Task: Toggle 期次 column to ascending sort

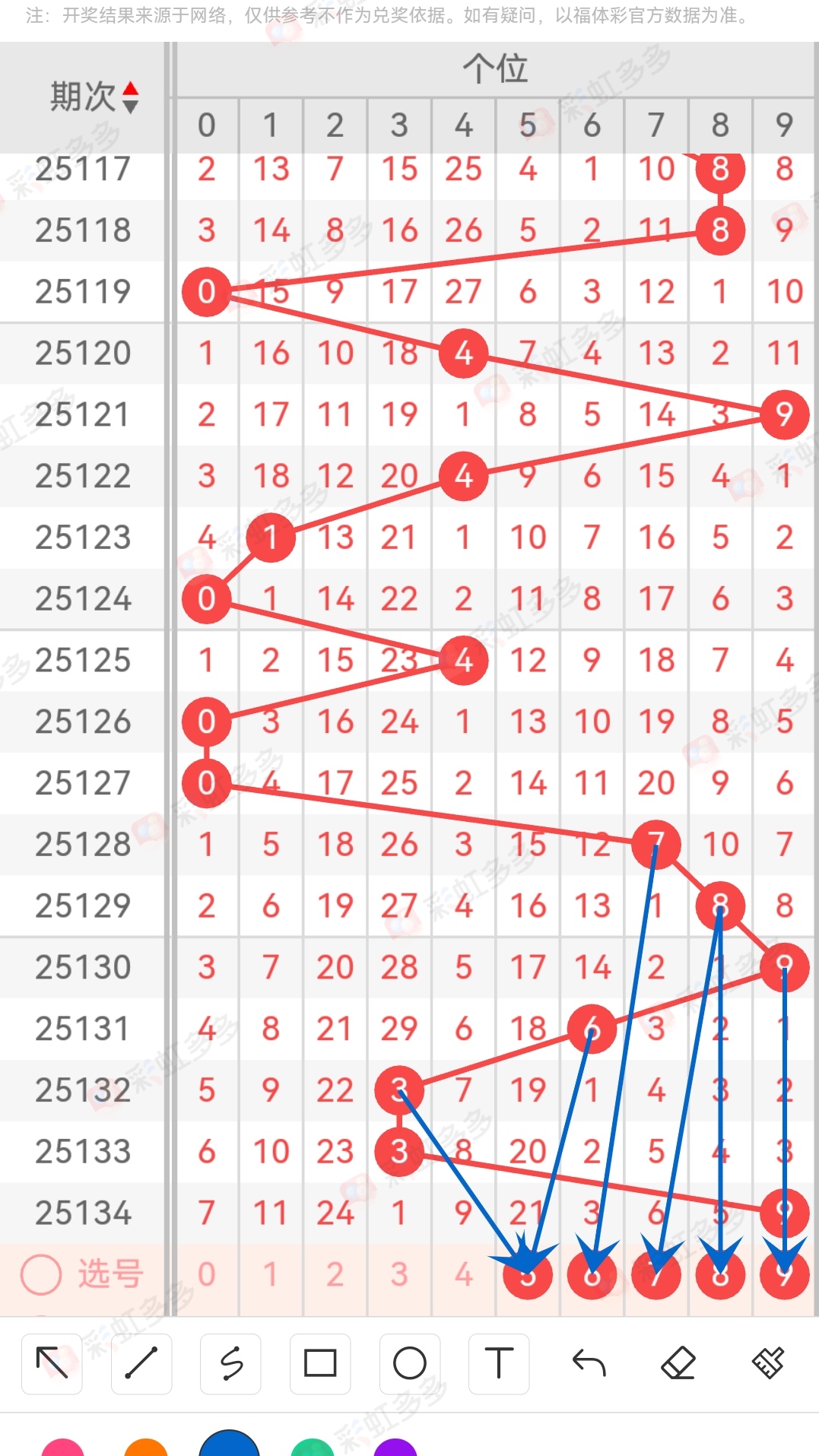Action: [x=132, y=89]
